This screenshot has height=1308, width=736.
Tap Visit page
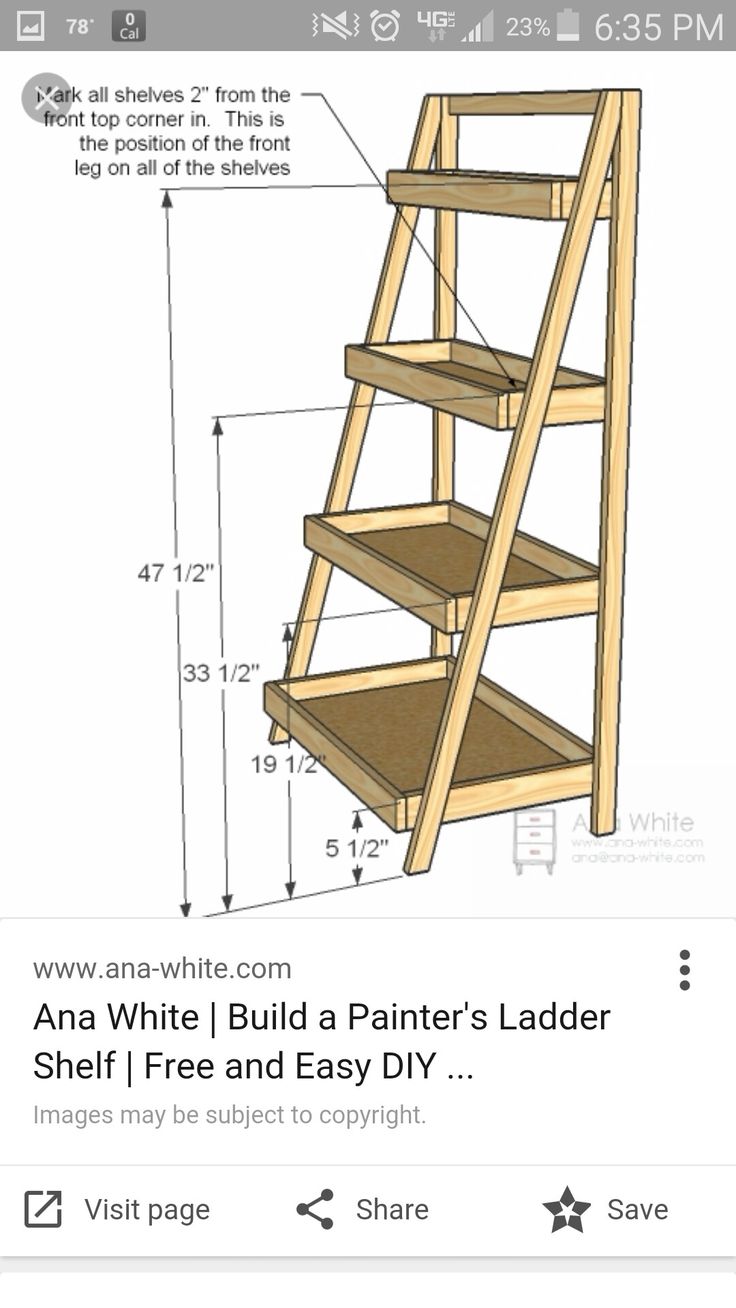(x=116, y=1209)
